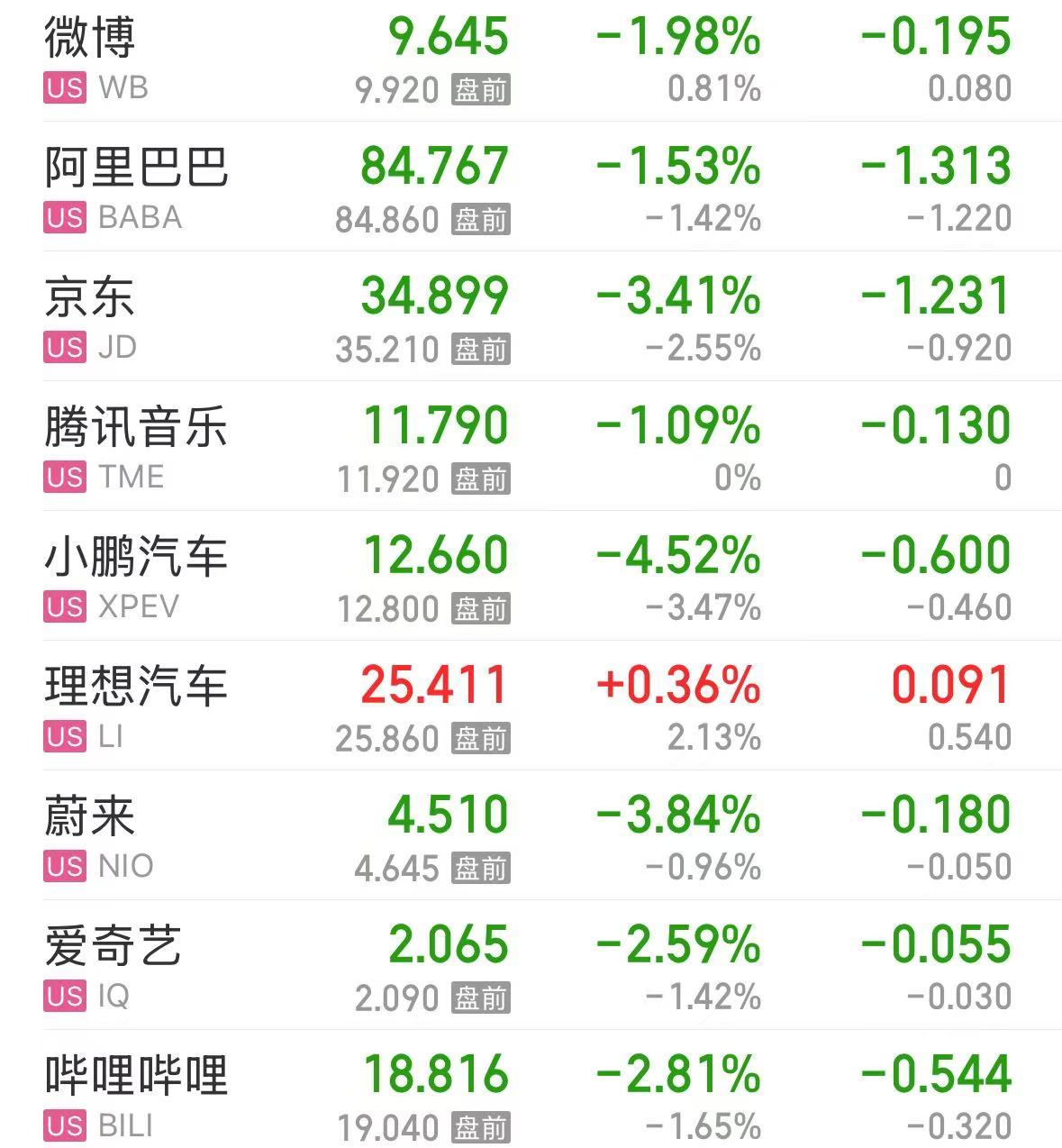Image resolution: width=1062 pixels, height=1148 pixels.
Task: View 爱奇艺 IQ stock details
Action: [113, 946]
